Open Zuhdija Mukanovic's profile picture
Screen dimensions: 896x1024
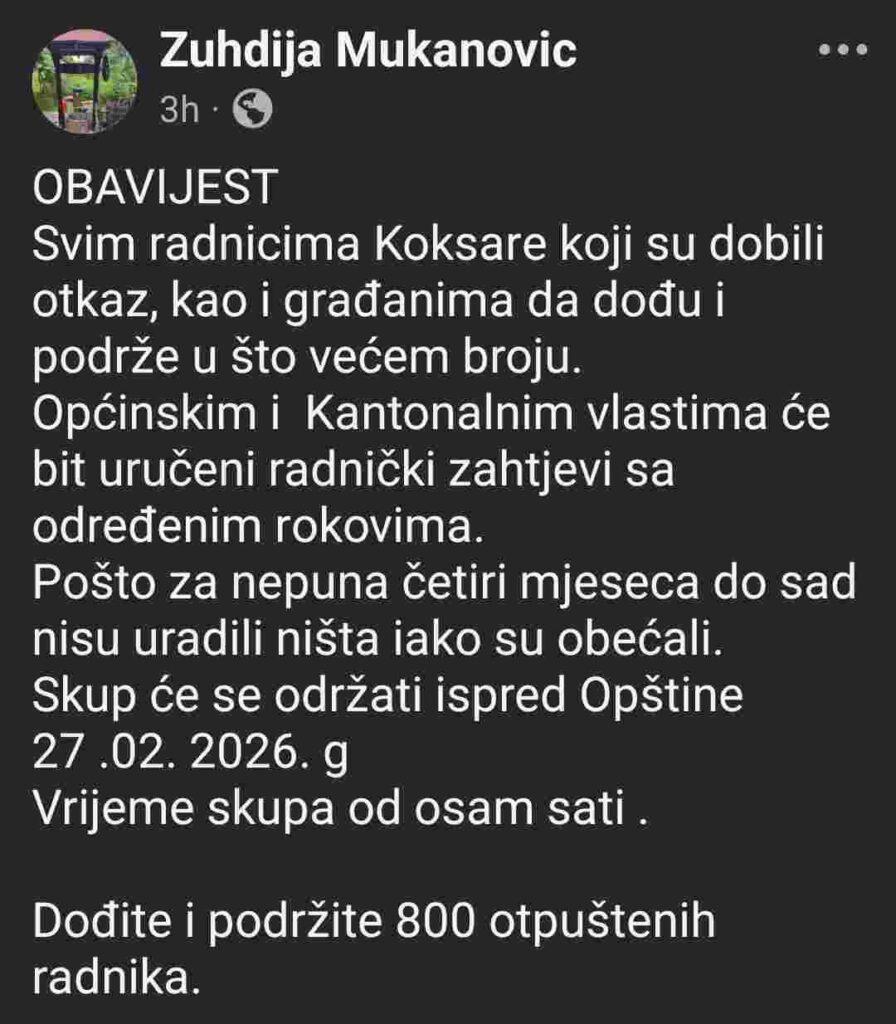pyautogui.click(x=85, y=81)
